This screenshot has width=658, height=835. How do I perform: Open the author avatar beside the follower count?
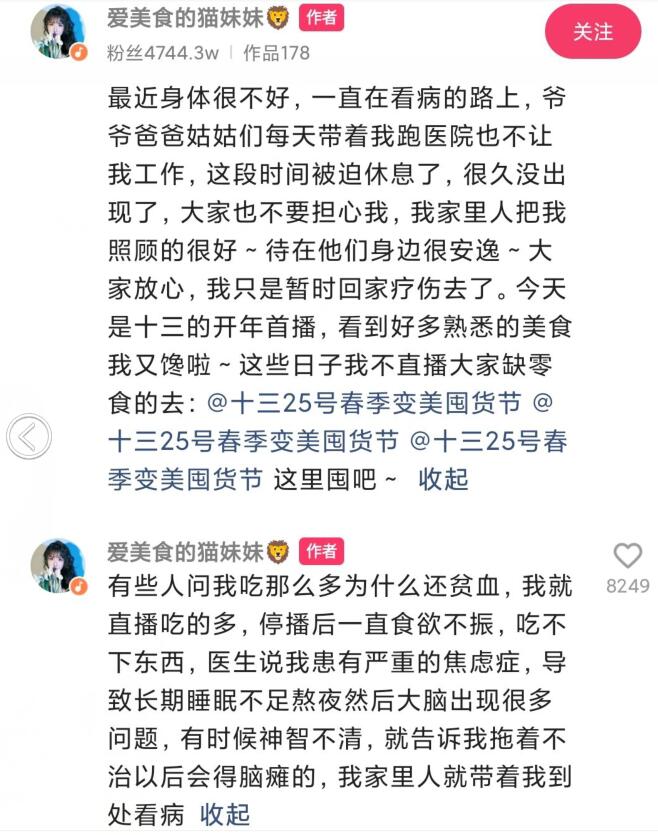pyautogui.click(x=58, y=32)
